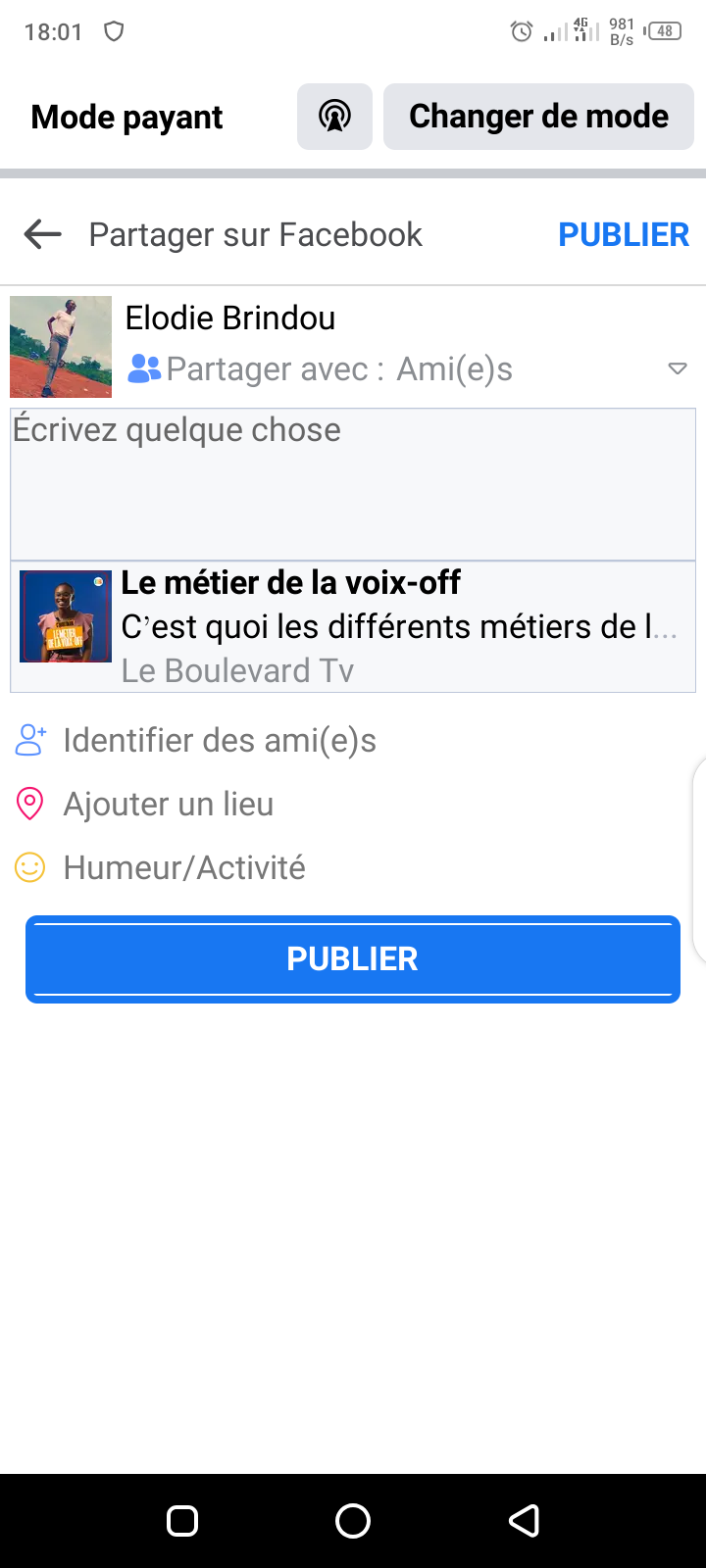Open Identifier des ami(e)s
The image size is (706, 1568).
pyautogui.click(x=219, y=741)
